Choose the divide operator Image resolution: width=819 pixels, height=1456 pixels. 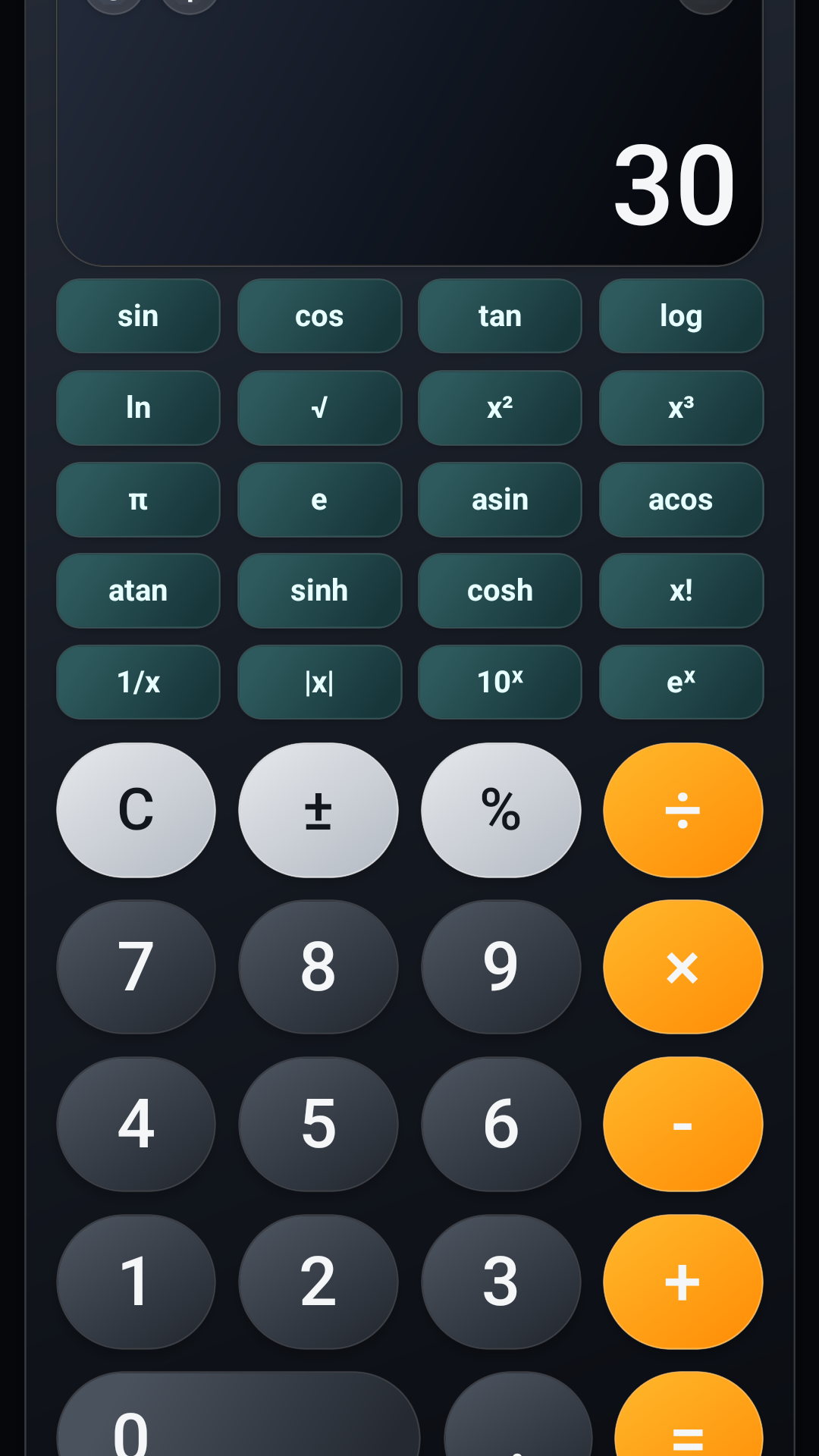click(x=682, y=810)
